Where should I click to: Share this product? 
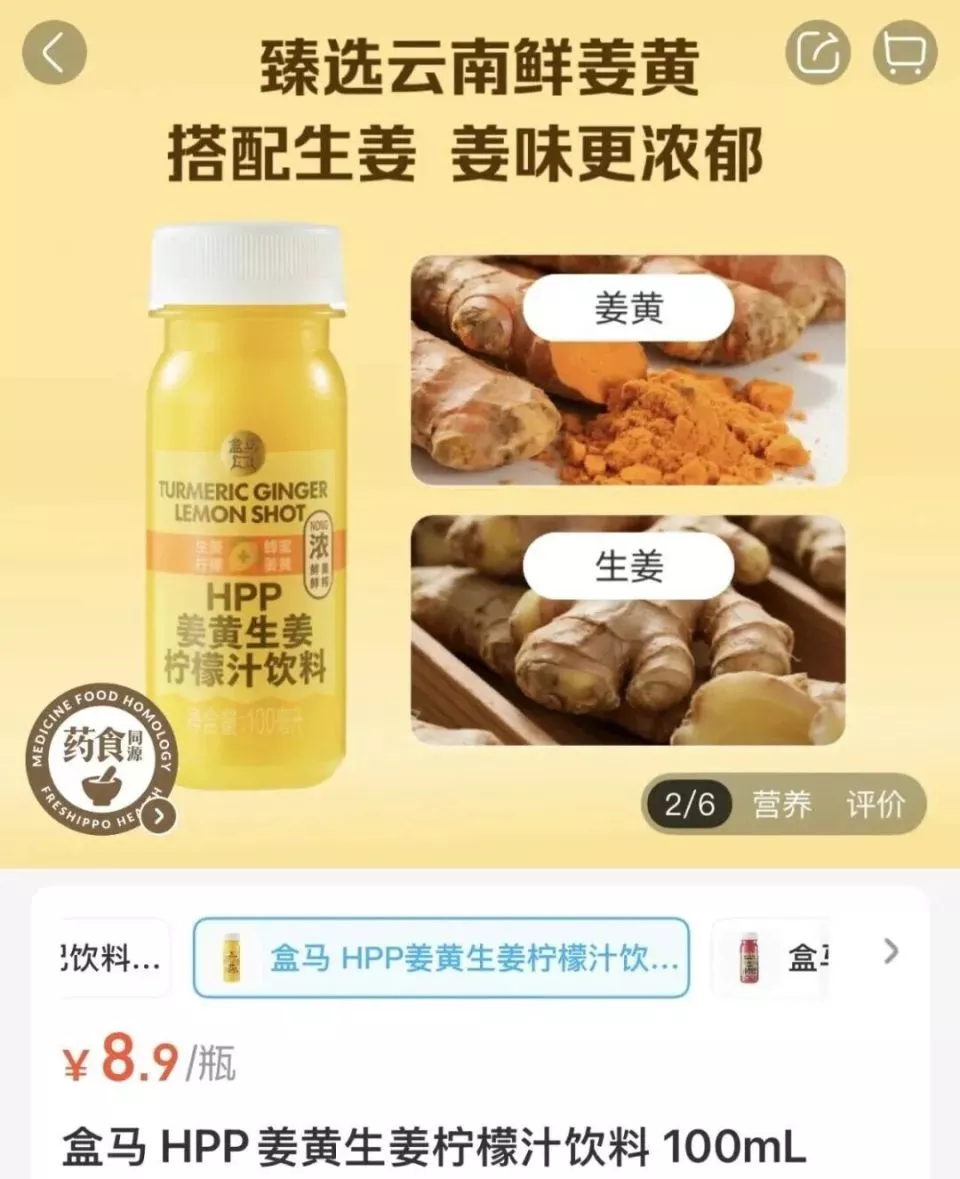coord(817,52)
